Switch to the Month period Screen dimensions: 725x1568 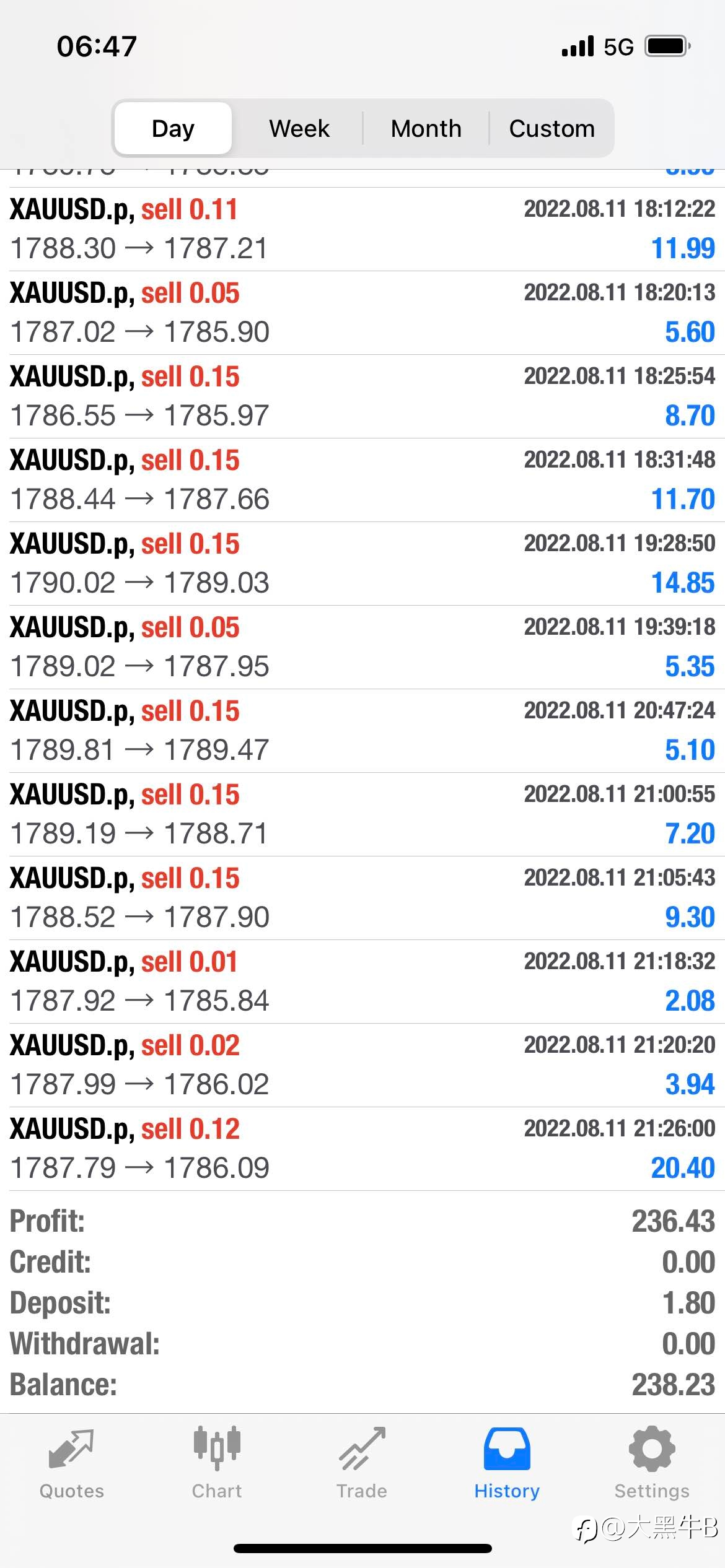click(426, 129)
